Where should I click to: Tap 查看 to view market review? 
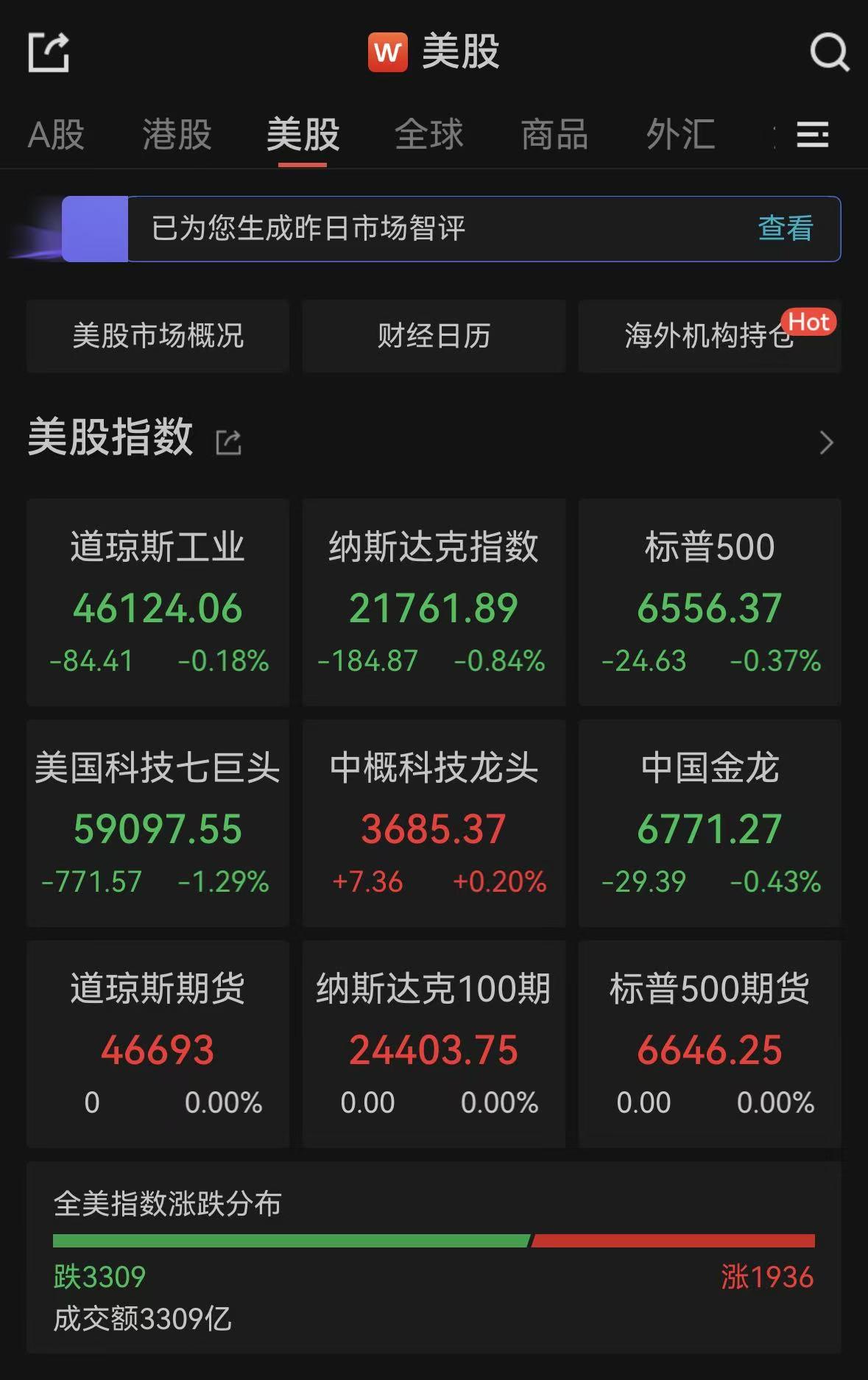tap(785, 228)
